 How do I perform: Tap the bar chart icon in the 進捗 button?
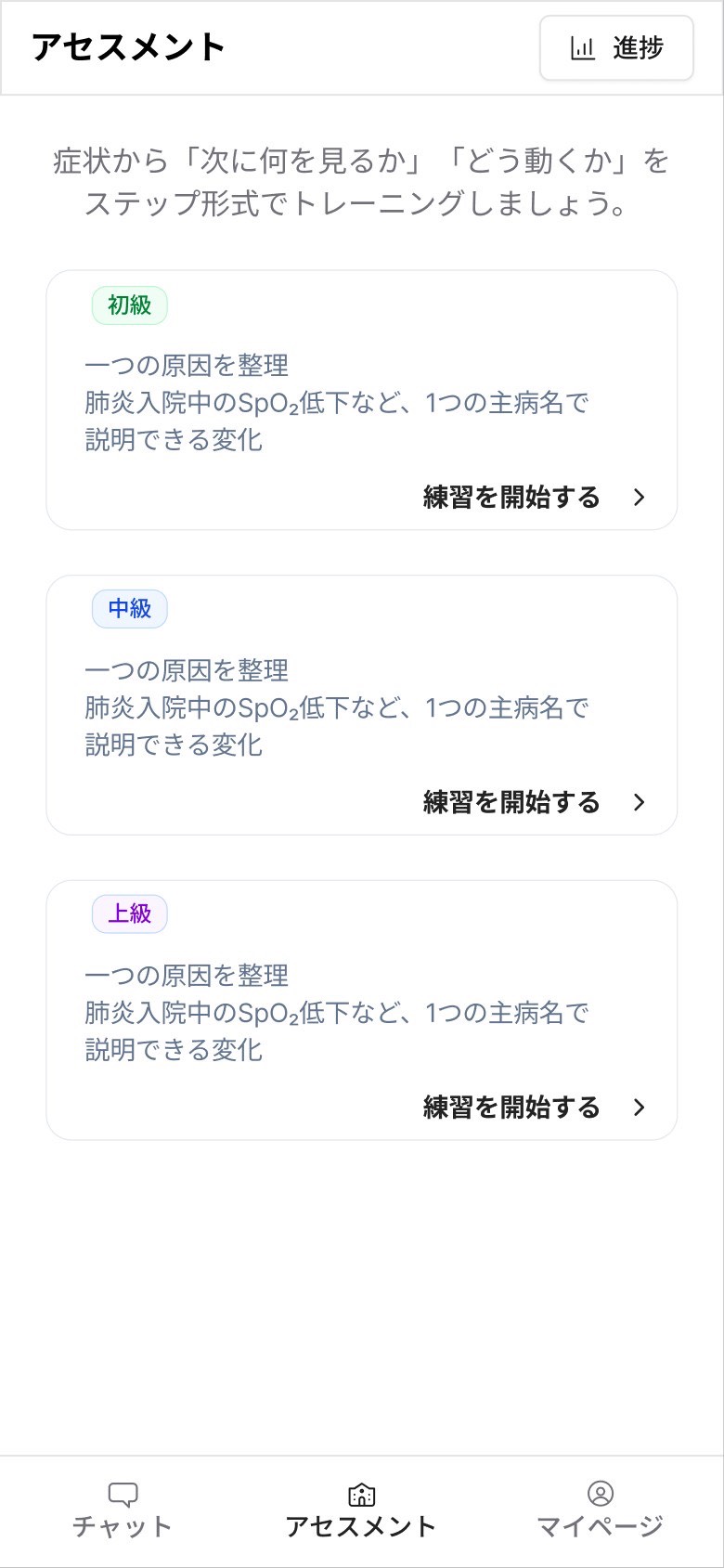583,47
